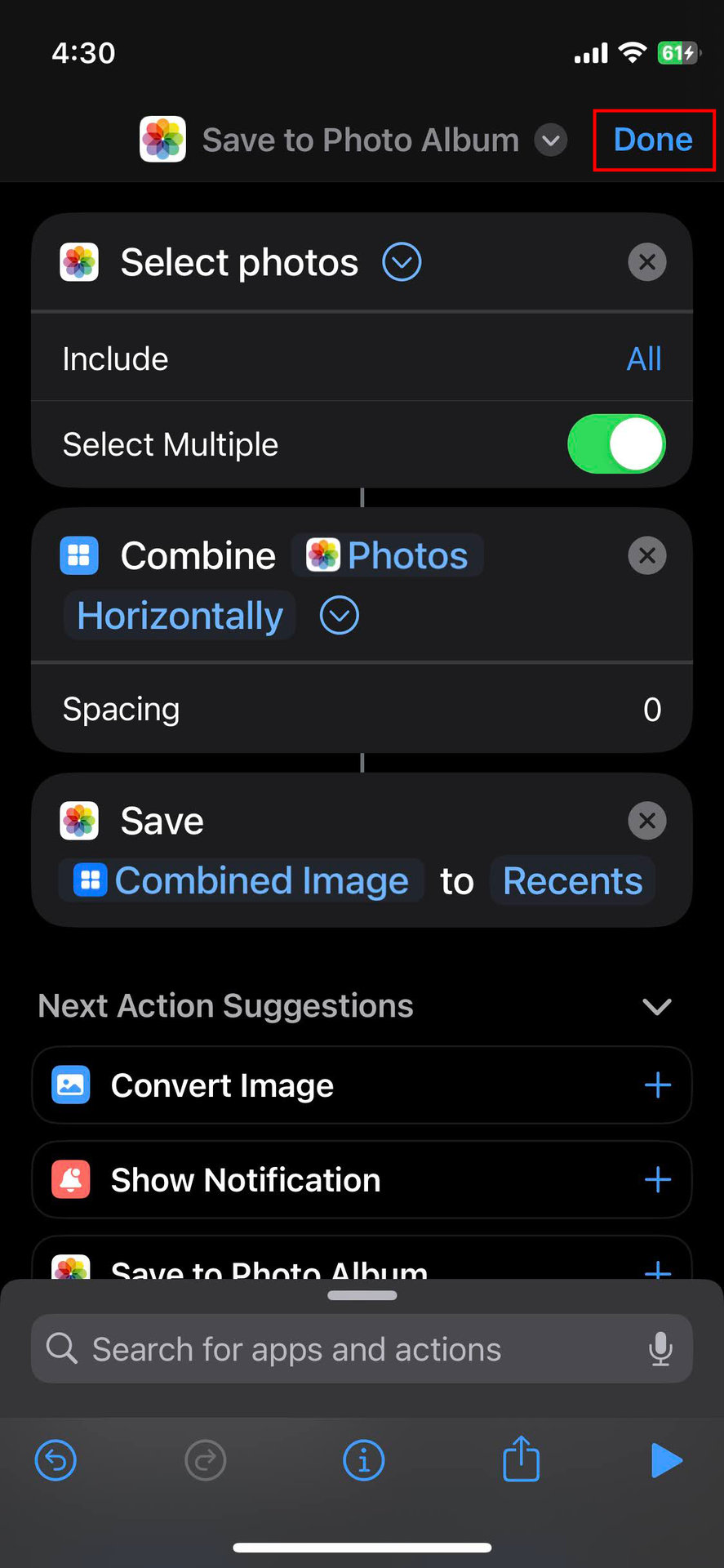Tap the Photos variable in Combine action
724x1568 pixels.
389,556
